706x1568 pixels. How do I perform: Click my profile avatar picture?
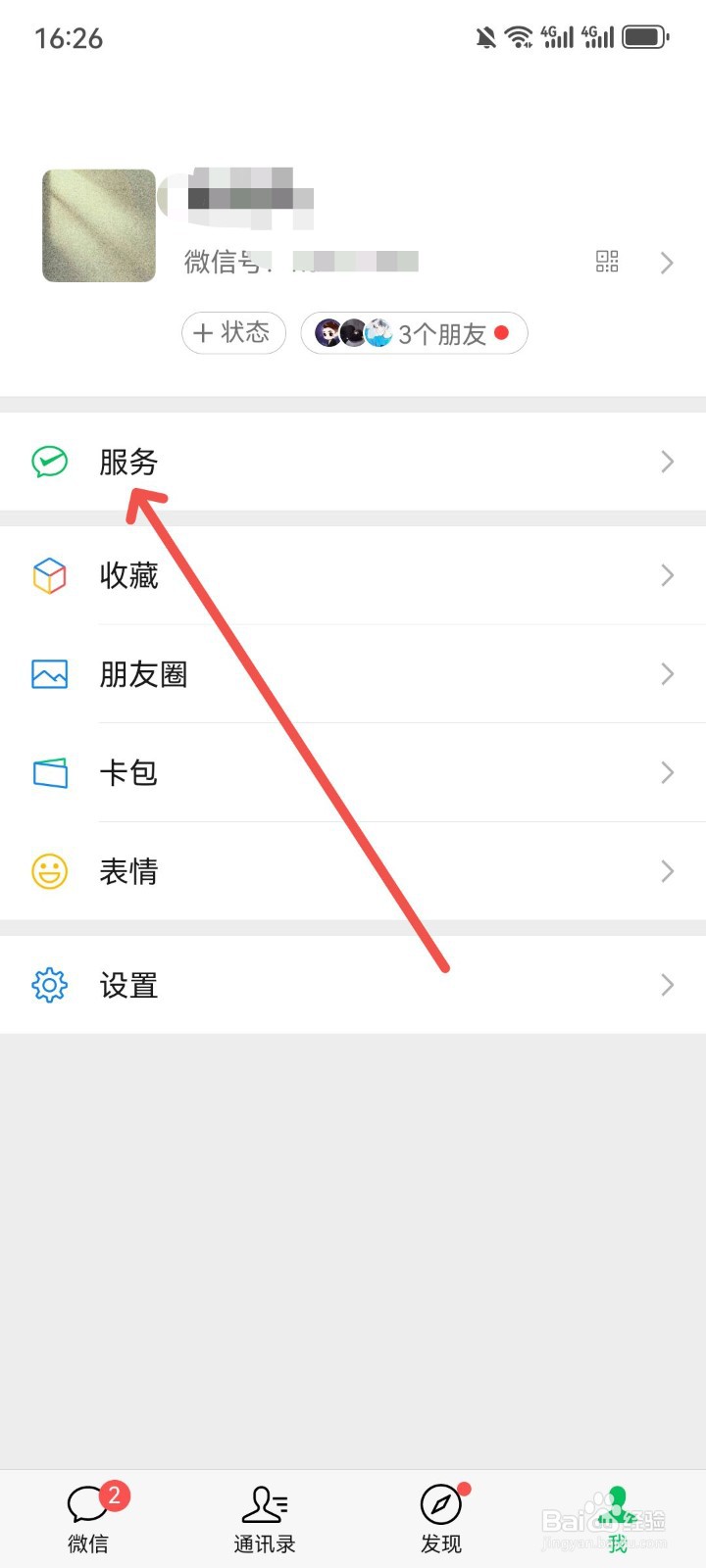coord(98,225)
